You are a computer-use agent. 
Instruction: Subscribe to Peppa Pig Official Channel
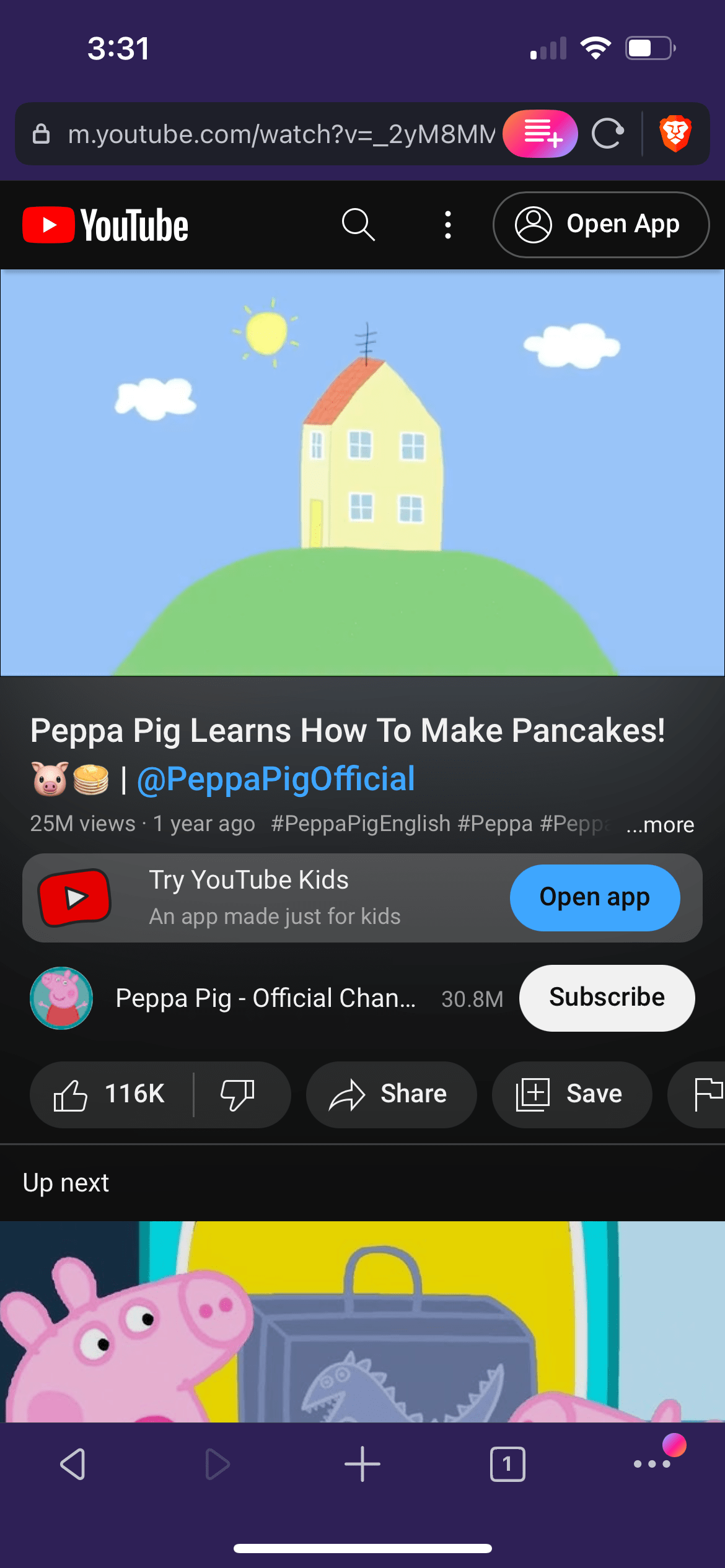(x=607, y=998)
